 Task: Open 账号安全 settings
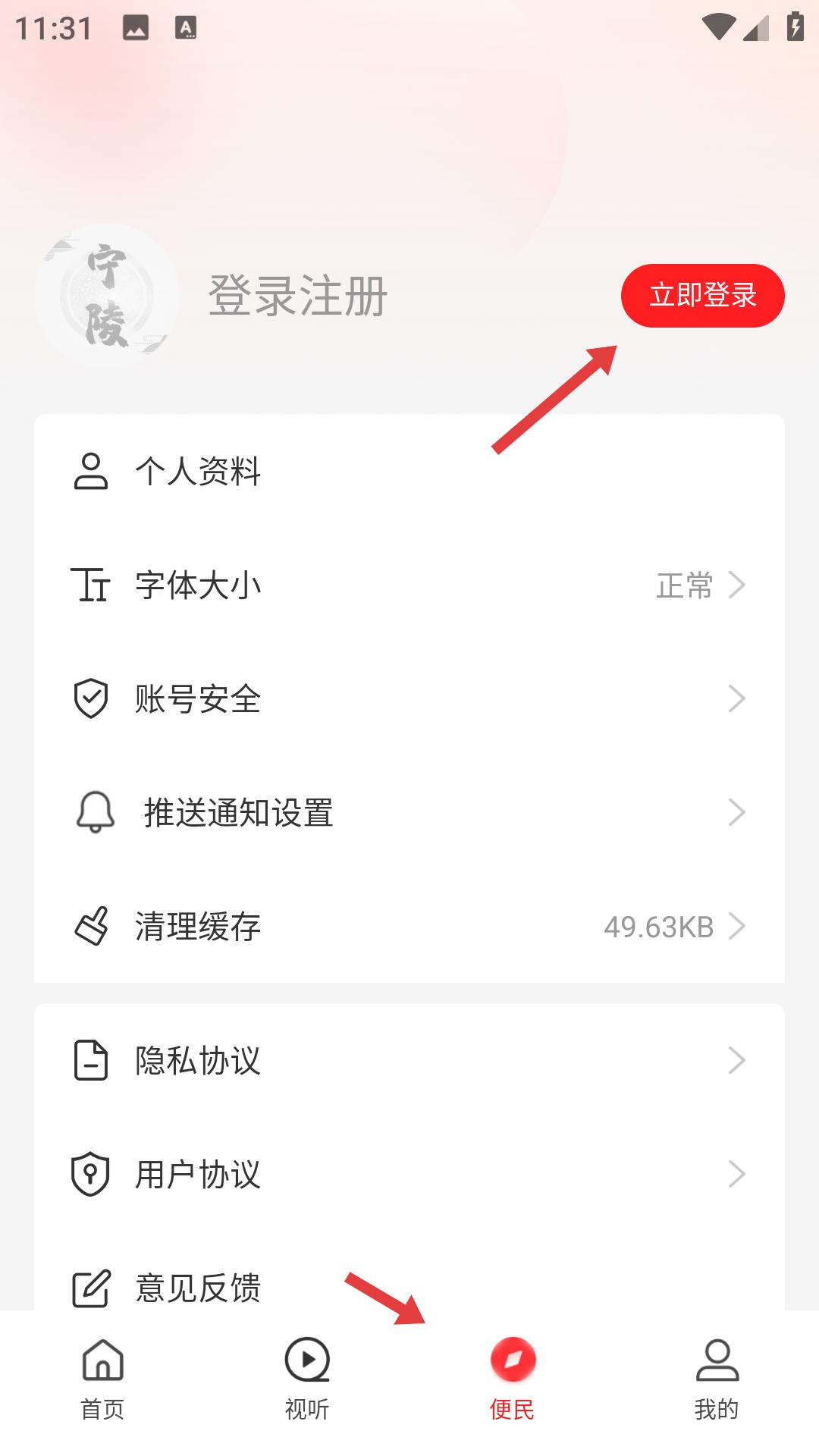(409, 698)
